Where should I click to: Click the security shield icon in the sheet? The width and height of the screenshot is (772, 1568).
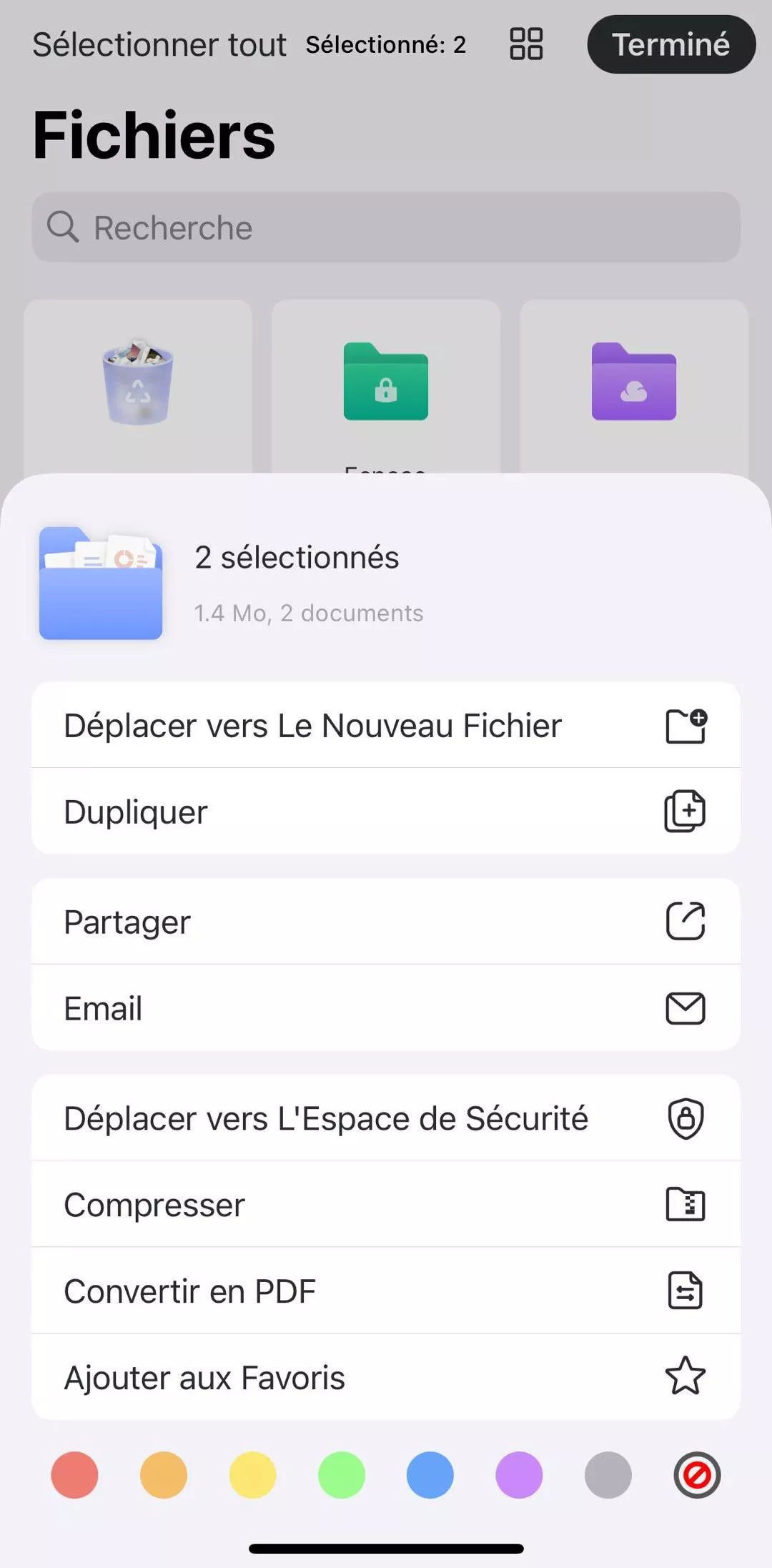coord(685,1117)
